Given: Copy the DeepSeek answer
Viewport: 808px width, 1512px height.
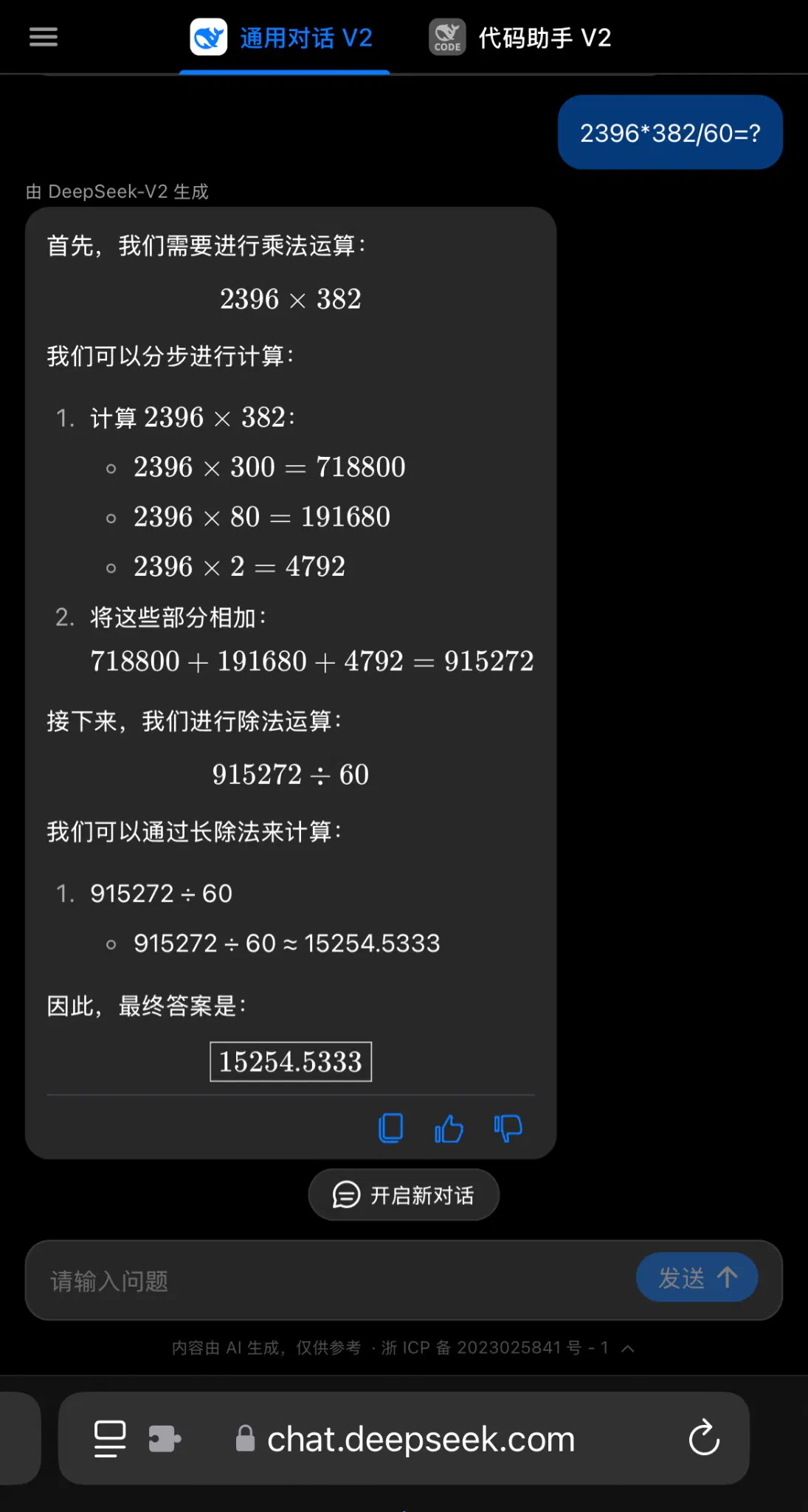Looking at the screenshot, I should pos(390,1128).
